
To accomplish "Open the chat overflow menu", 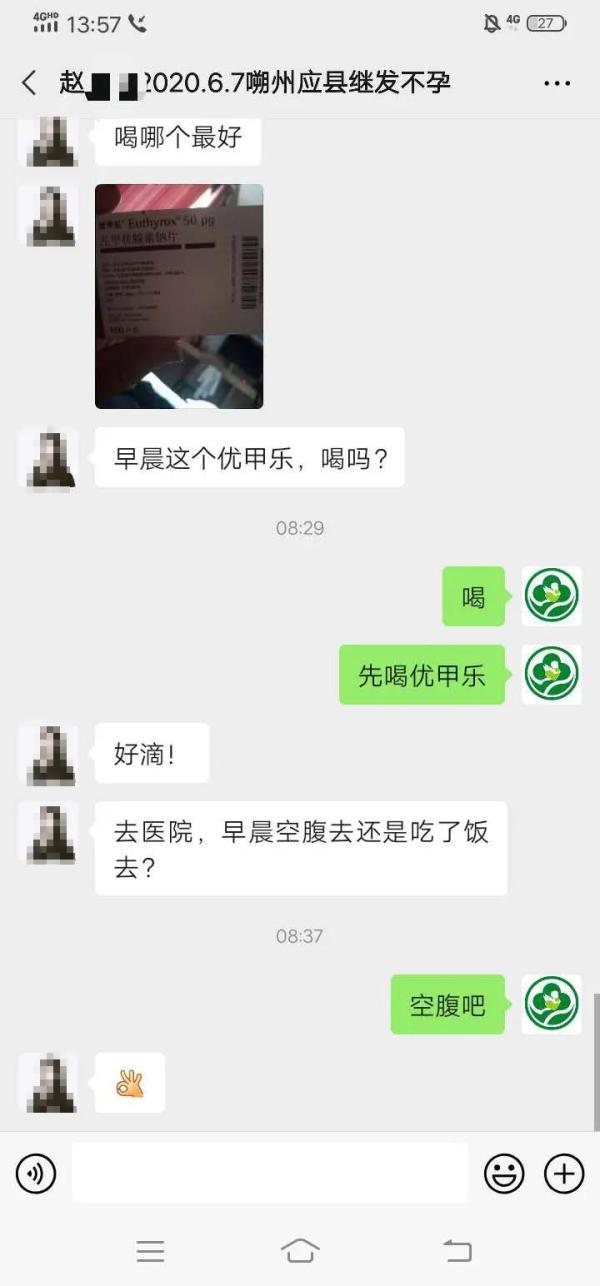I will (x=556, y=83).
